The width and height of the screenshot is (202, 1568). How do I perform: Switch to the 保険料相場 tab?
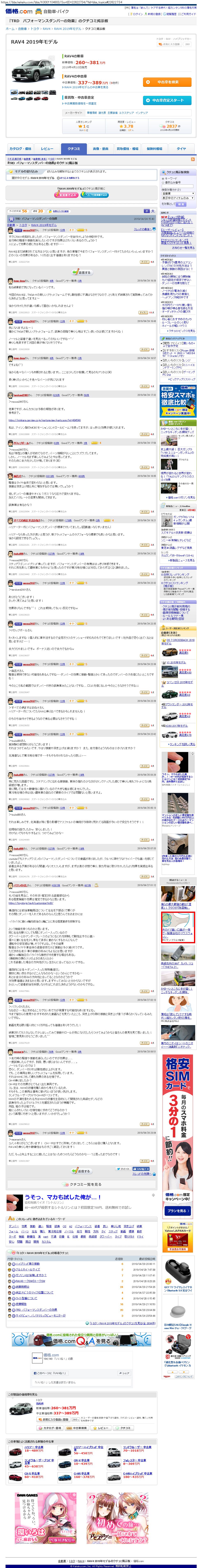pyautogui.click(x=155, y=148)
